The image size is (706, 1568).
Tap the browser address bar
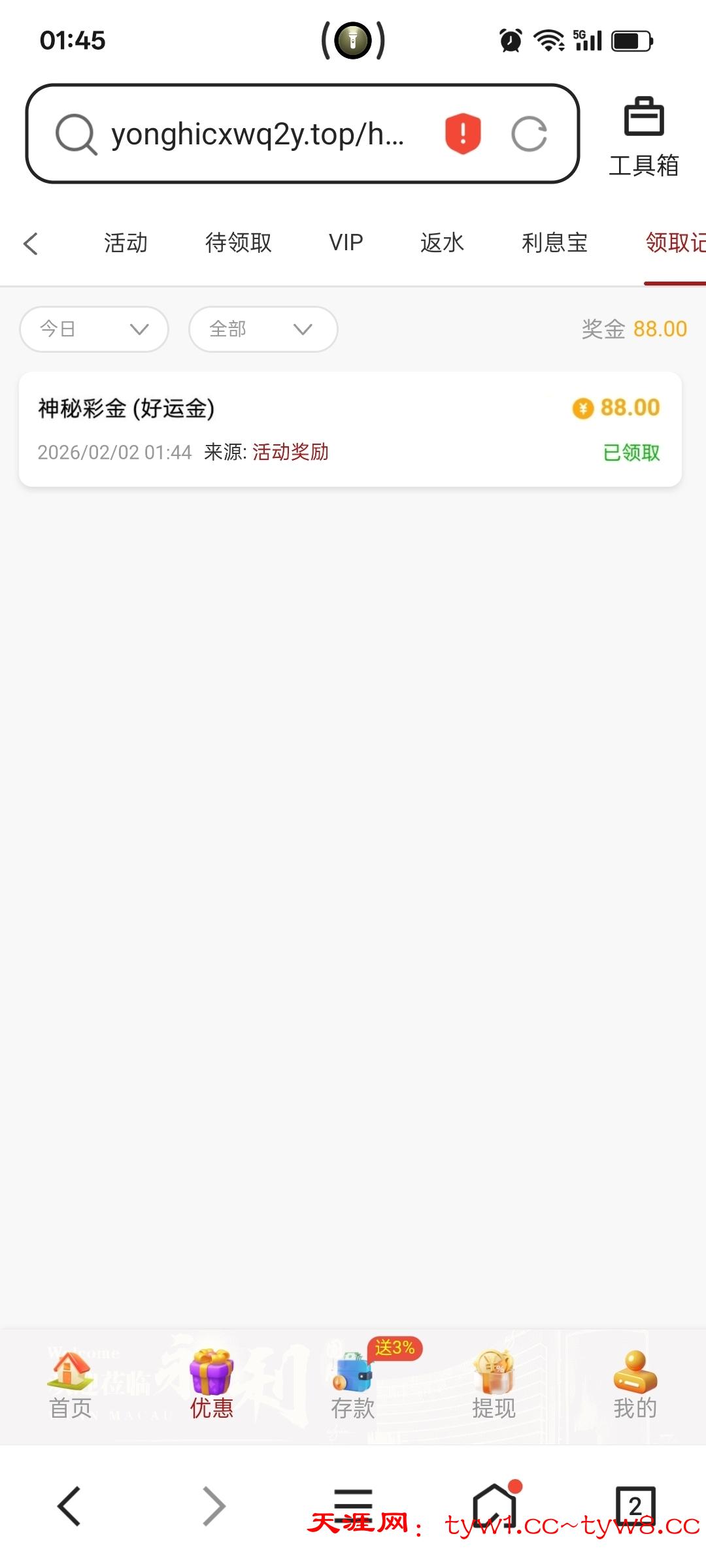(258, 135)
